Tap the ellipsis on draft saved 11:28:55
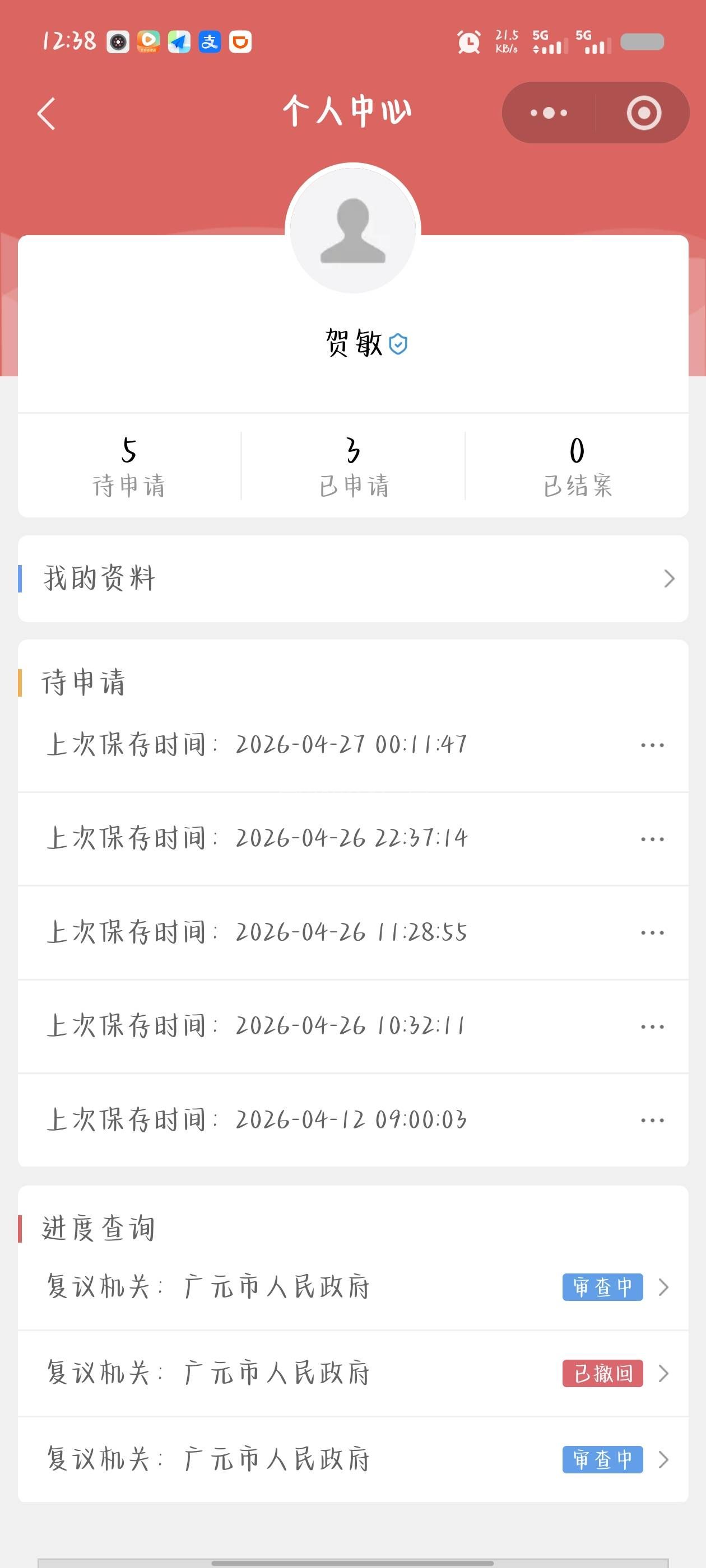This screenshot has height=1568, width=706. coord(652,932)
